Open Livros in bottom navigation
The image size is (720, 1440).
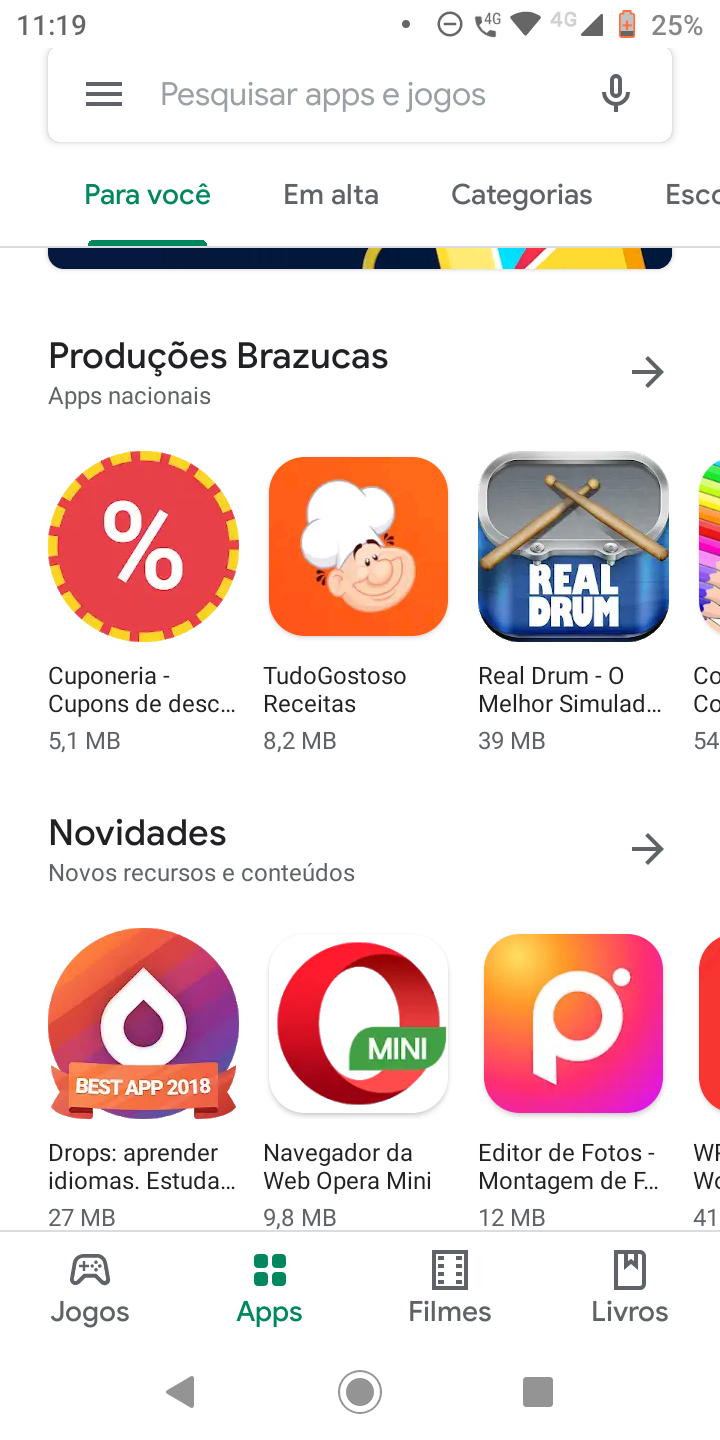point(629,1289)
